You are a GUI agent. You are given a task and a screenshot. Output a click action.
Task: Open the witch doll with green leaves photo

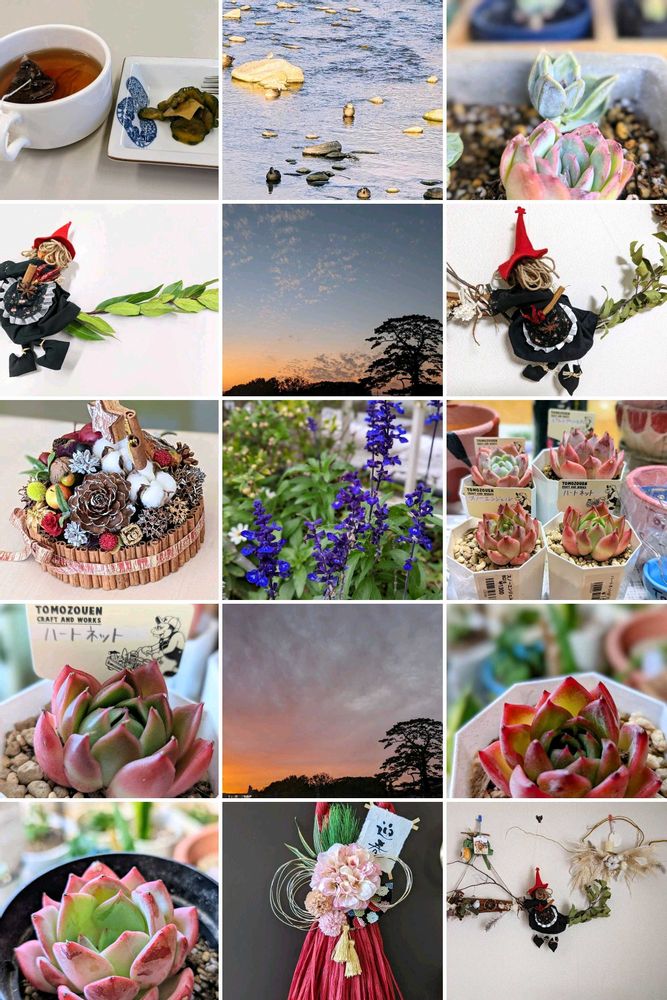pos(109,300)
